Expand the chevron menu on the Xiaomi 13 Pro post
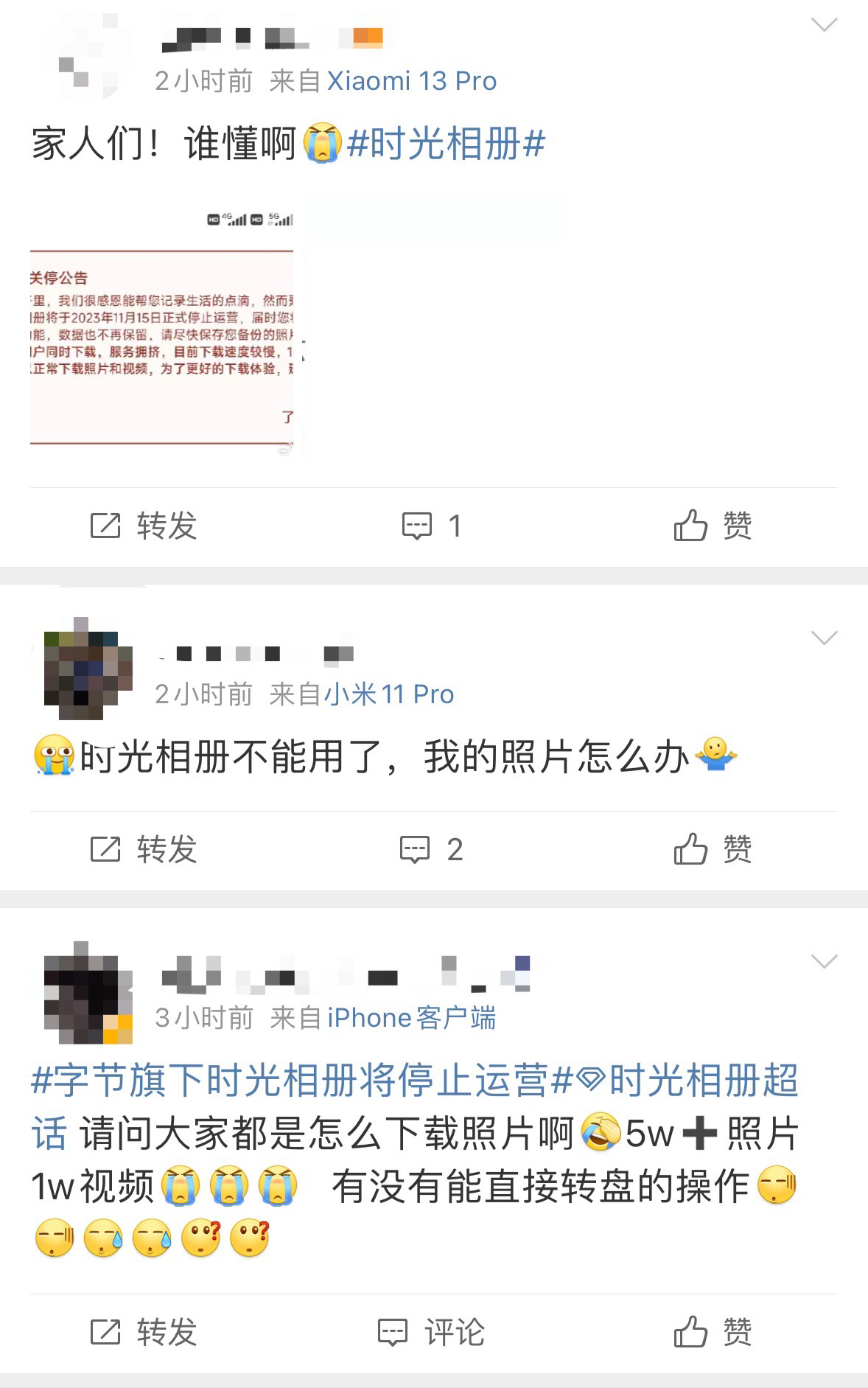868x1388 pixels. (824, 25)
